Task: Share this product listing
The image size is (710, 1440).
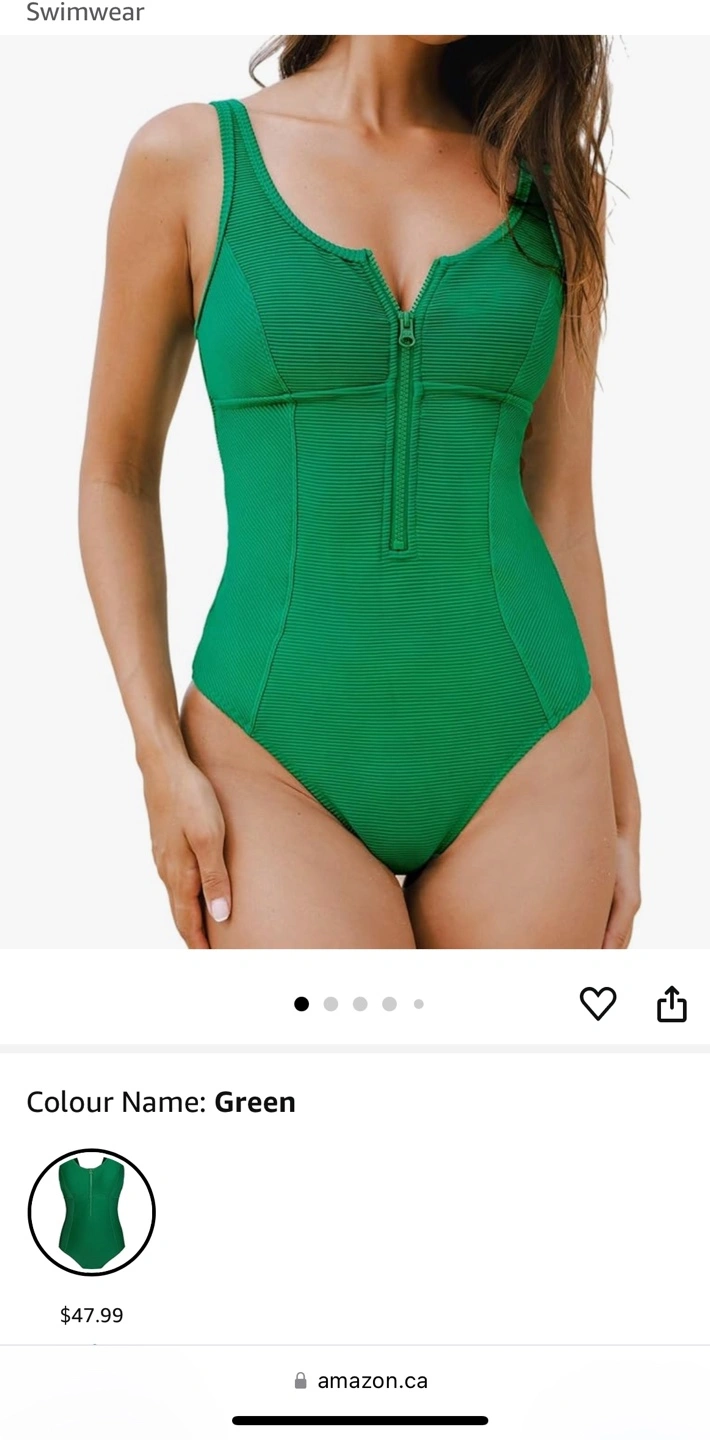Action: coord(672,1003)
